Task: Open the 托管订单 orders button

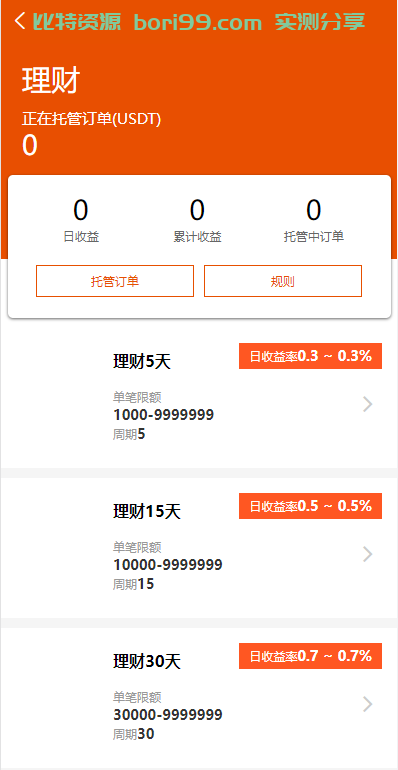Action: point(115,281)
